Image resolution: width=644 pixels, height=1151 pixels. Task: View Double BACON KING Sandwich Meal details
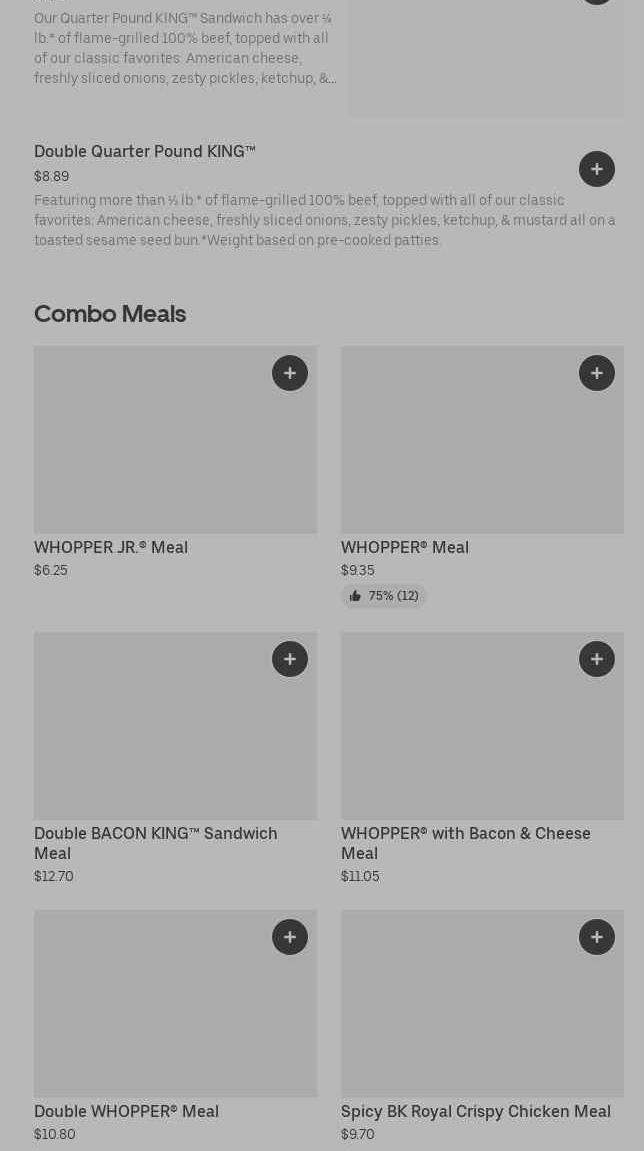pos(175,759)
